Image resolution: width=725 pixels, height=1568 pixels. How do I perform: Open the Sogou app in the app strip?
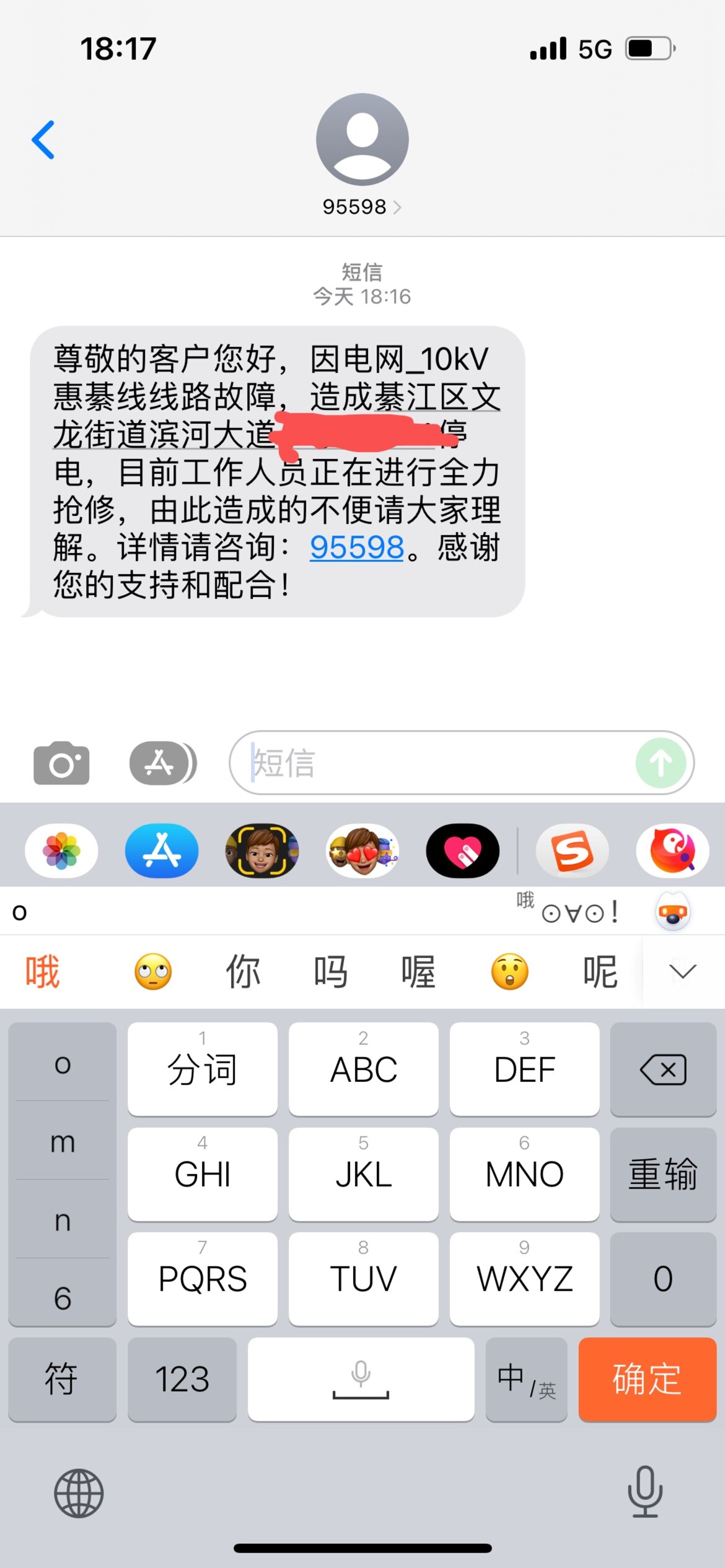pos(572,851)
